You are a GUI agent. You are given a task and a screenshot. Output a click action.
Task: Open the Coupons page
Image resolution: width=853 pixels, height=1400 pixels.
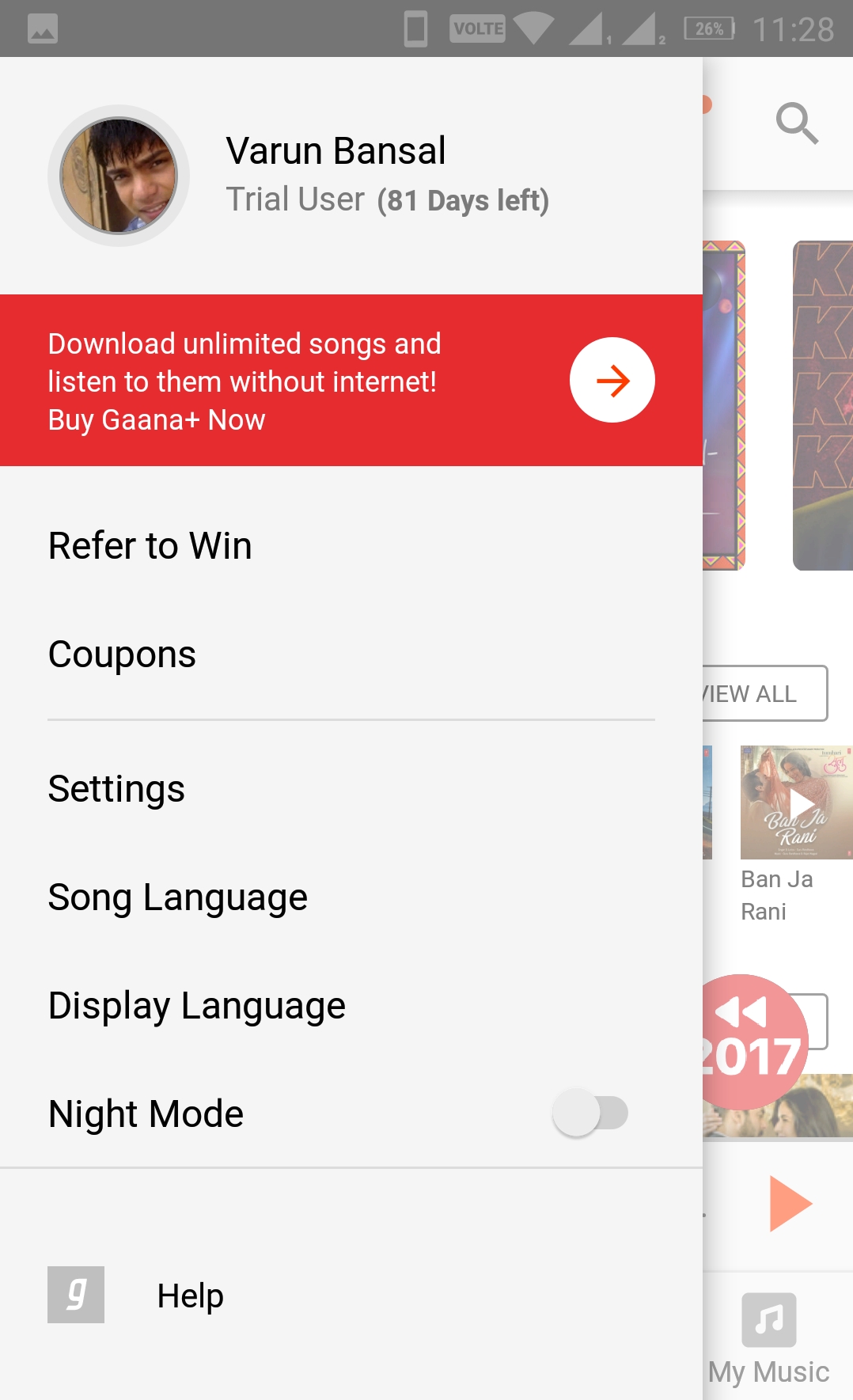[x=123, y=654]
